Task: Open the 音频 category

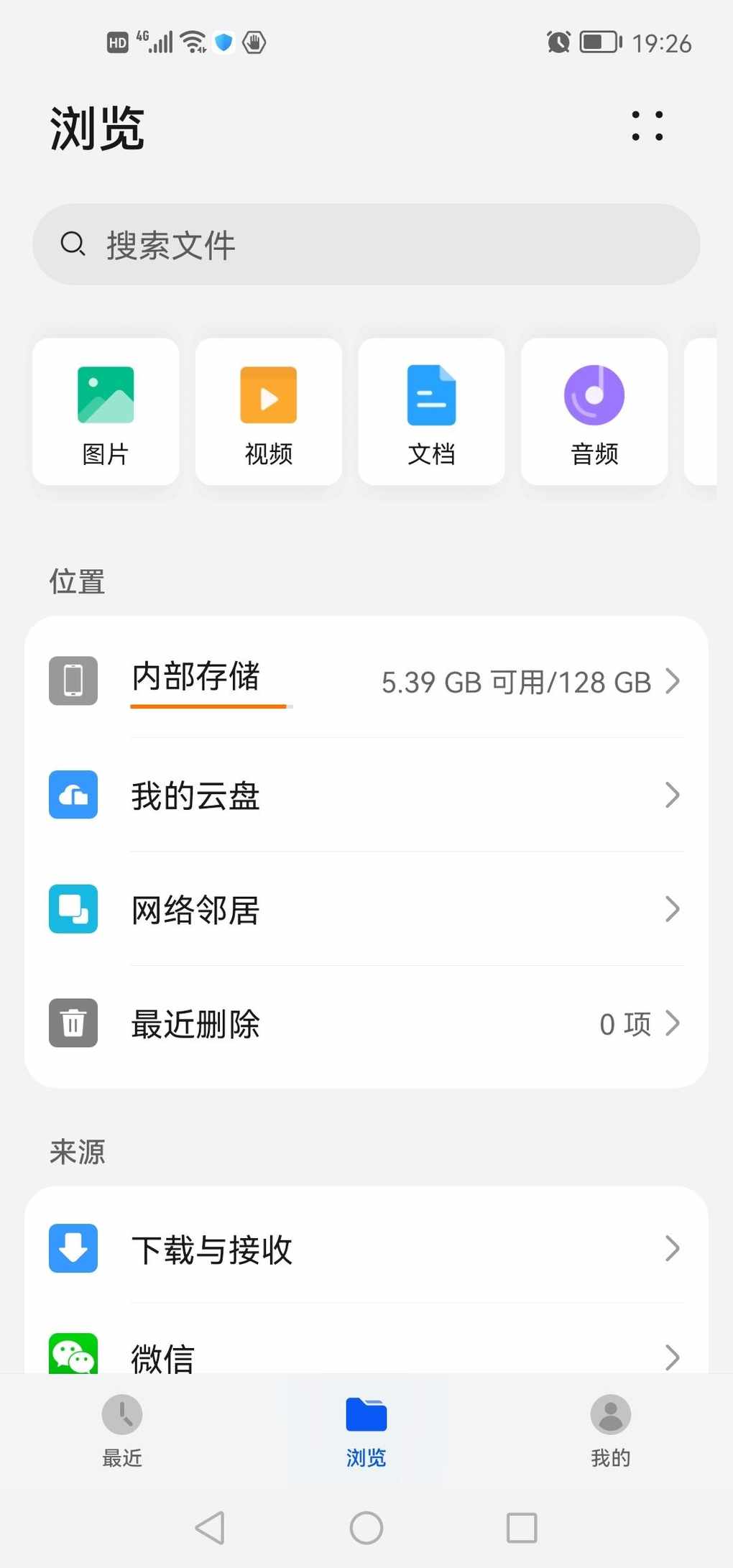Action: point(594,412)
